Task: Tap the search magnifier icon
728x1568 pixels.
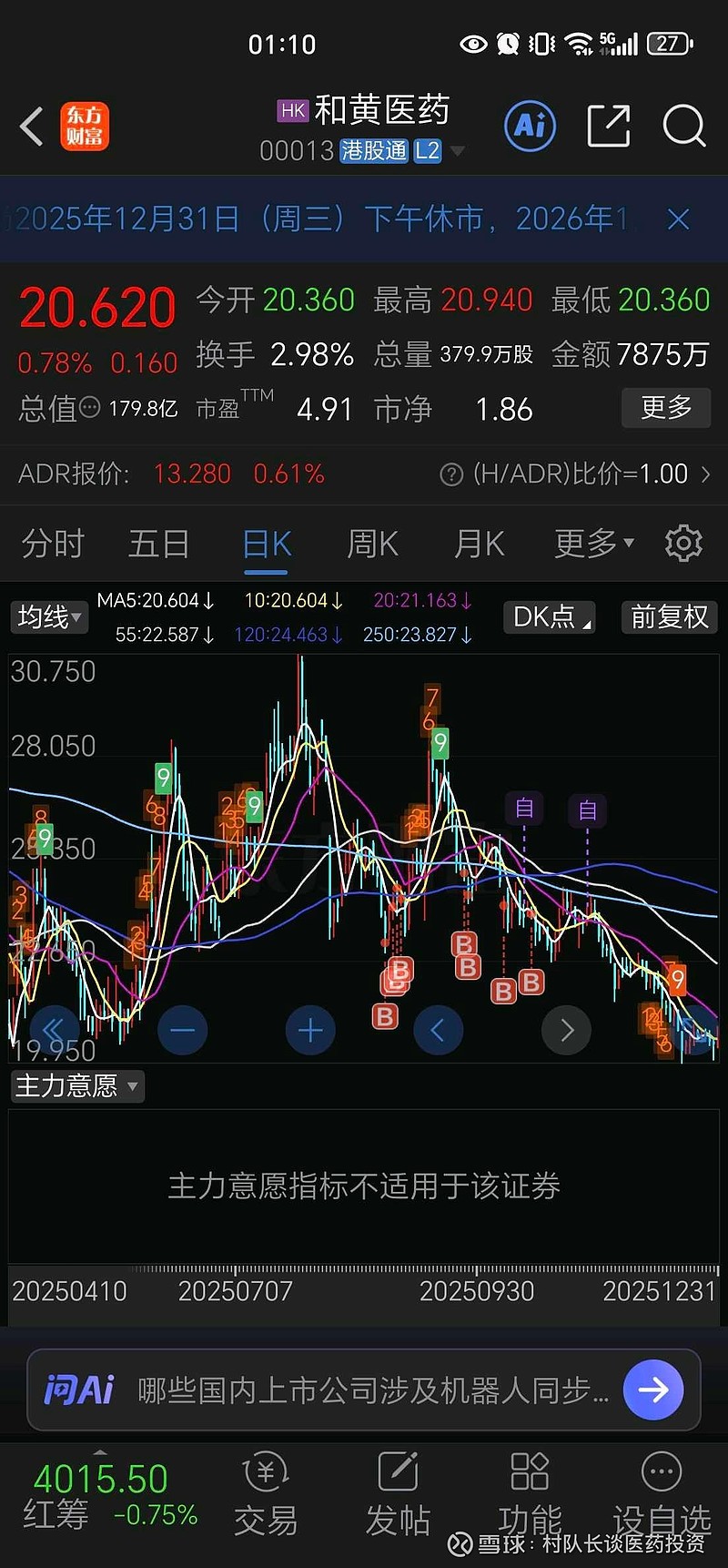Action: 683,126
